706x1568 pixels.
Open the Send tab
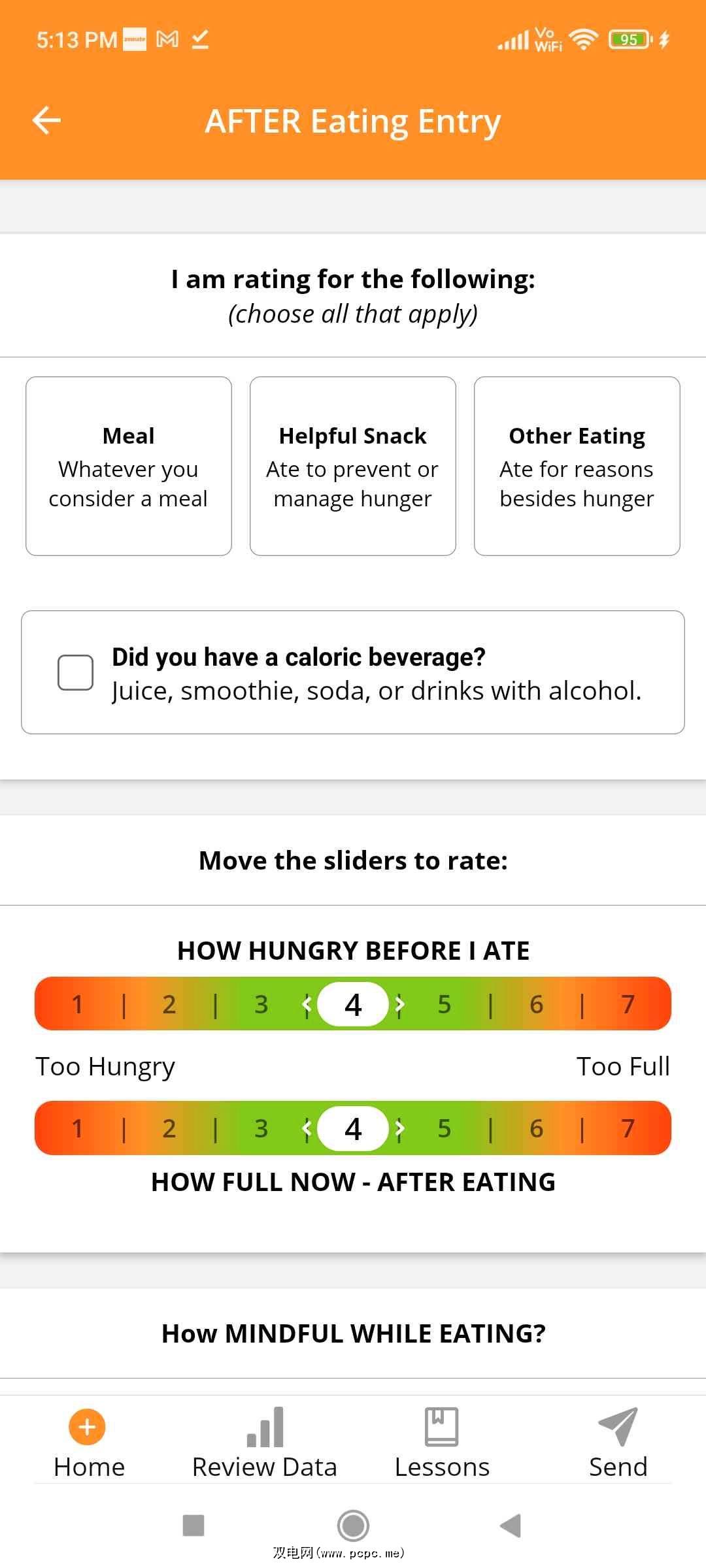(x=618, y=1443)
